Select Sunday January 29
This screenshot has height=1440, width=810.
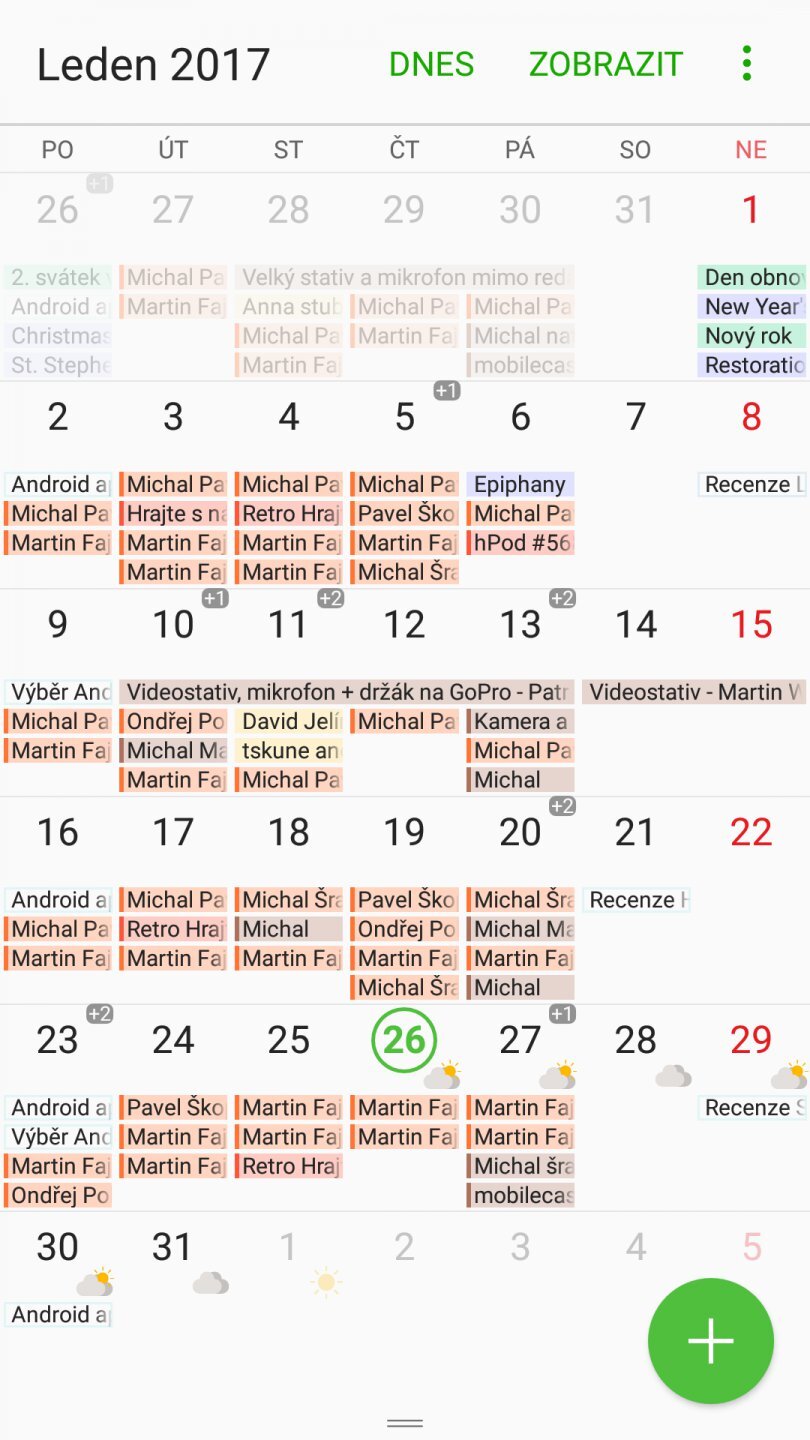751,1040
